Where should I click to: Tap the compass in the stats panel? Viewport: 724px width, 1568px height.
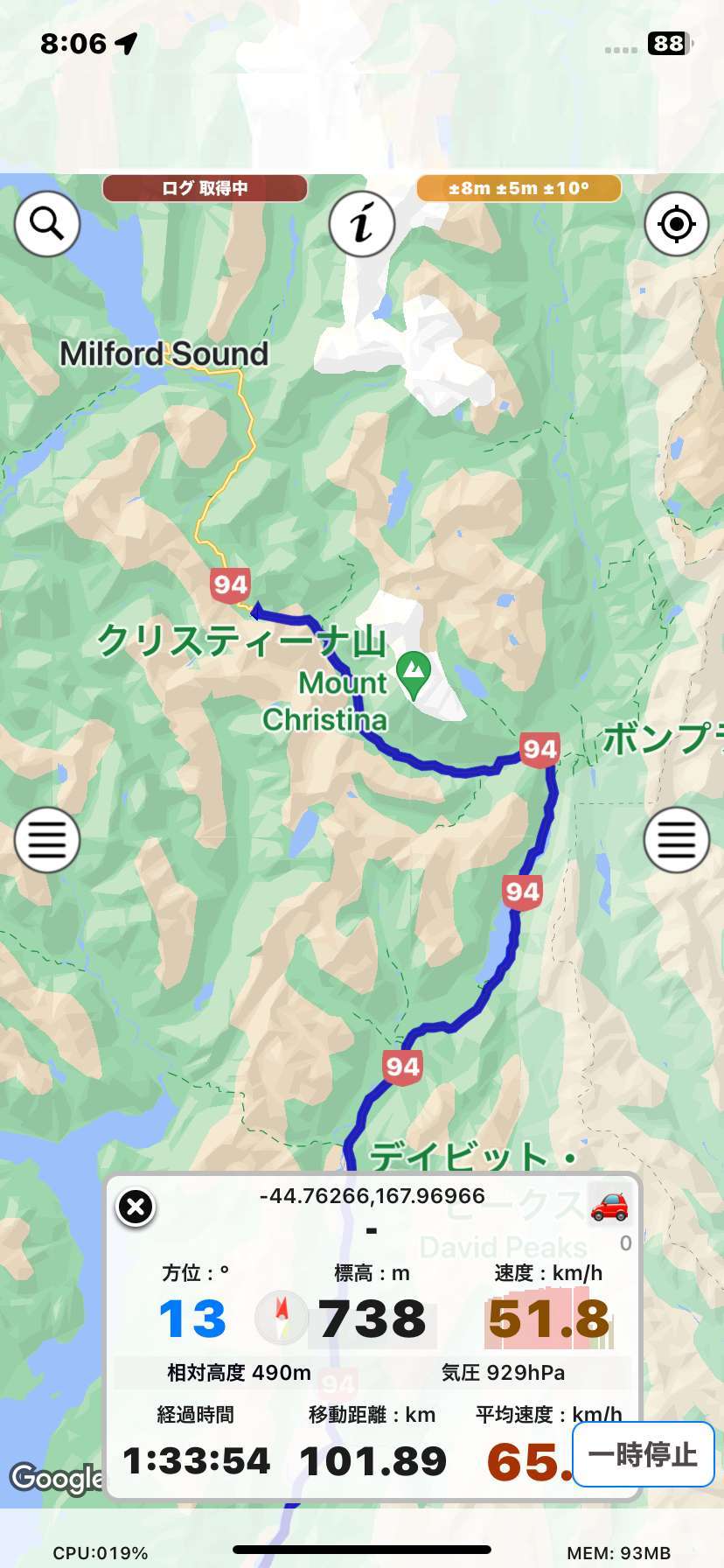pos(282,1318)
